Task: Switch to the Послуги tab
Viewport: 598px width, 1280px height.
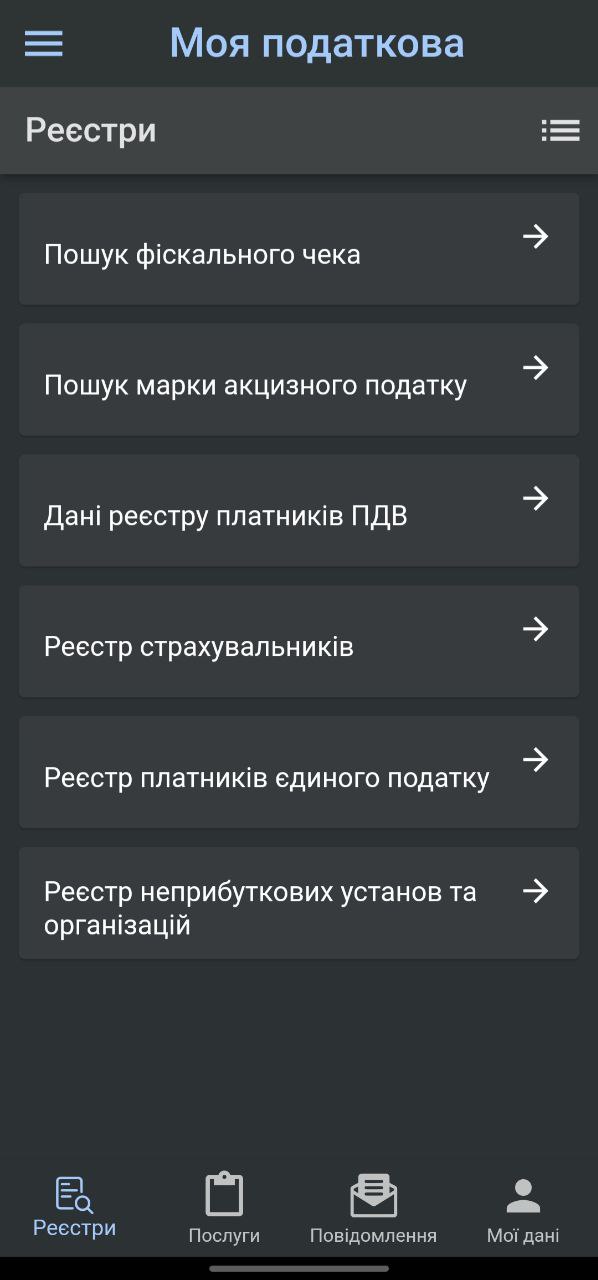Action: [224, 1208]
